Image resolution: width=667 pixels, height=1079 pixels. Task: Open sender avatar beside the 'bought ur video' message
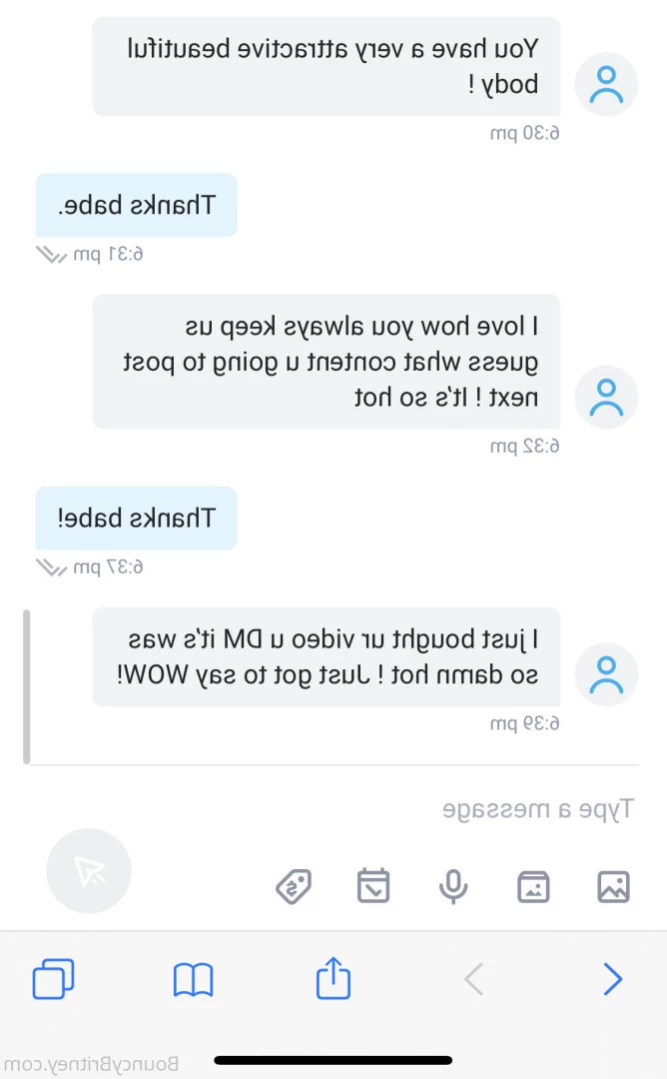click(x=607, y=675)
